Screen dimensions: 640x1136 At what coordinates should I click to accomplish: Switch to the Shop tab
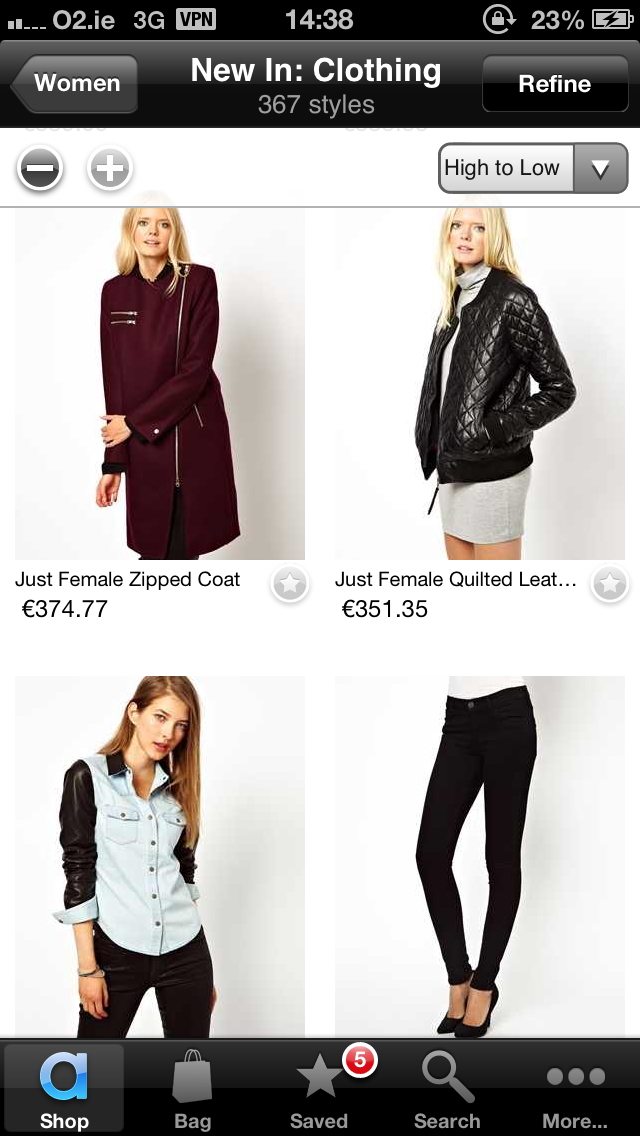(x=64, y=1088)
